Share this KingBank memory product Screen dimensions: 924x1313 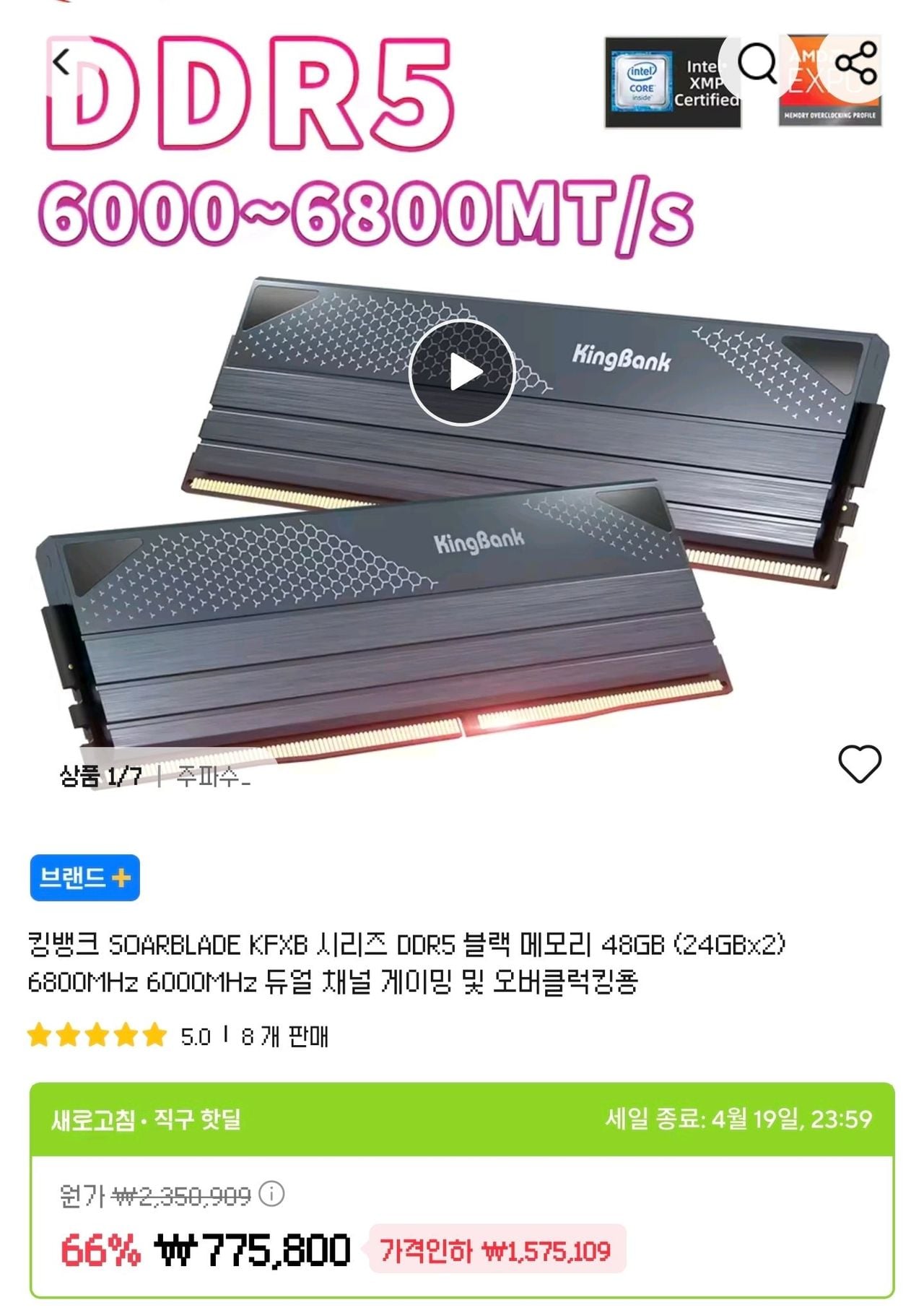pos(855,64)
